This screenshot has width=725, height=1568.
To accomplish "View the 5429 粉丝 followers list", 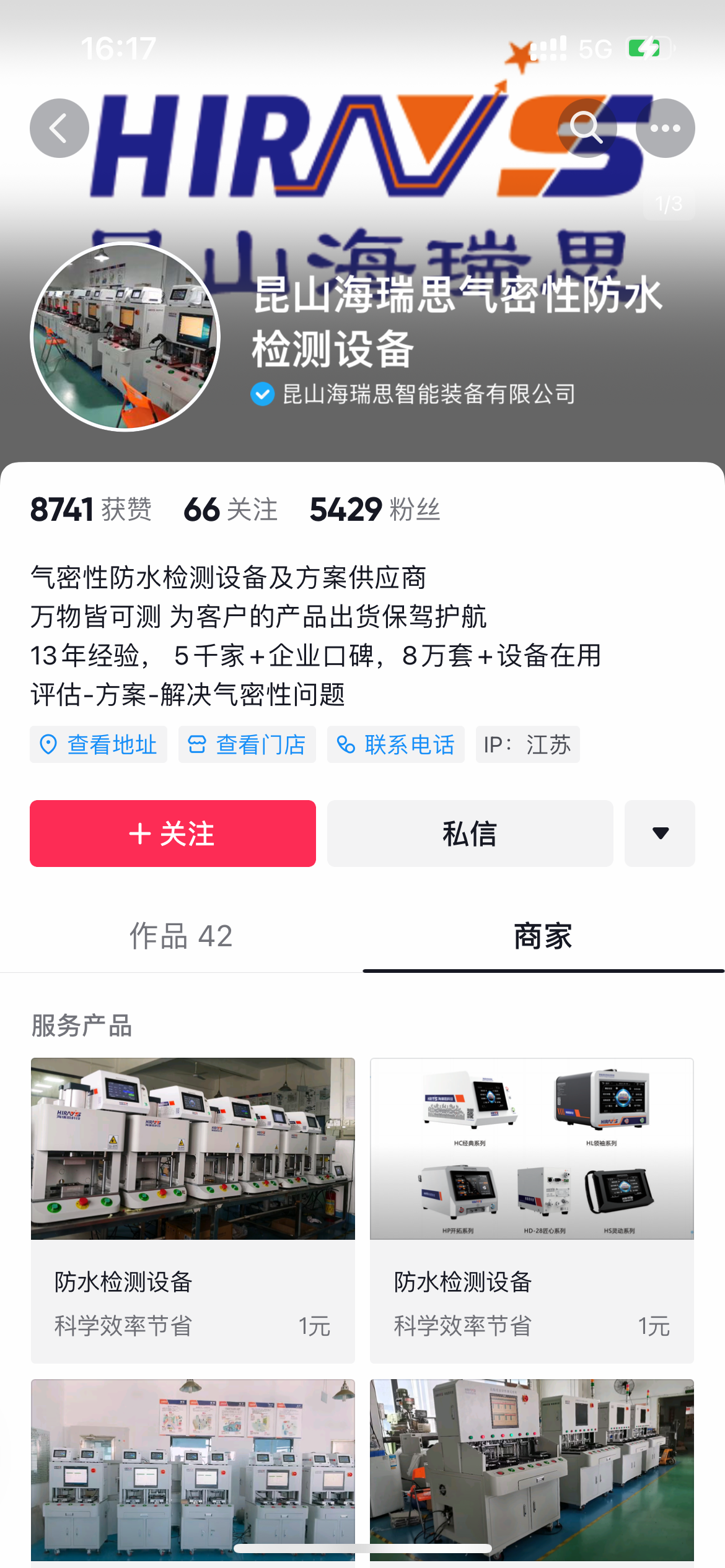I will pyautogui.click(x=374, y=510).
